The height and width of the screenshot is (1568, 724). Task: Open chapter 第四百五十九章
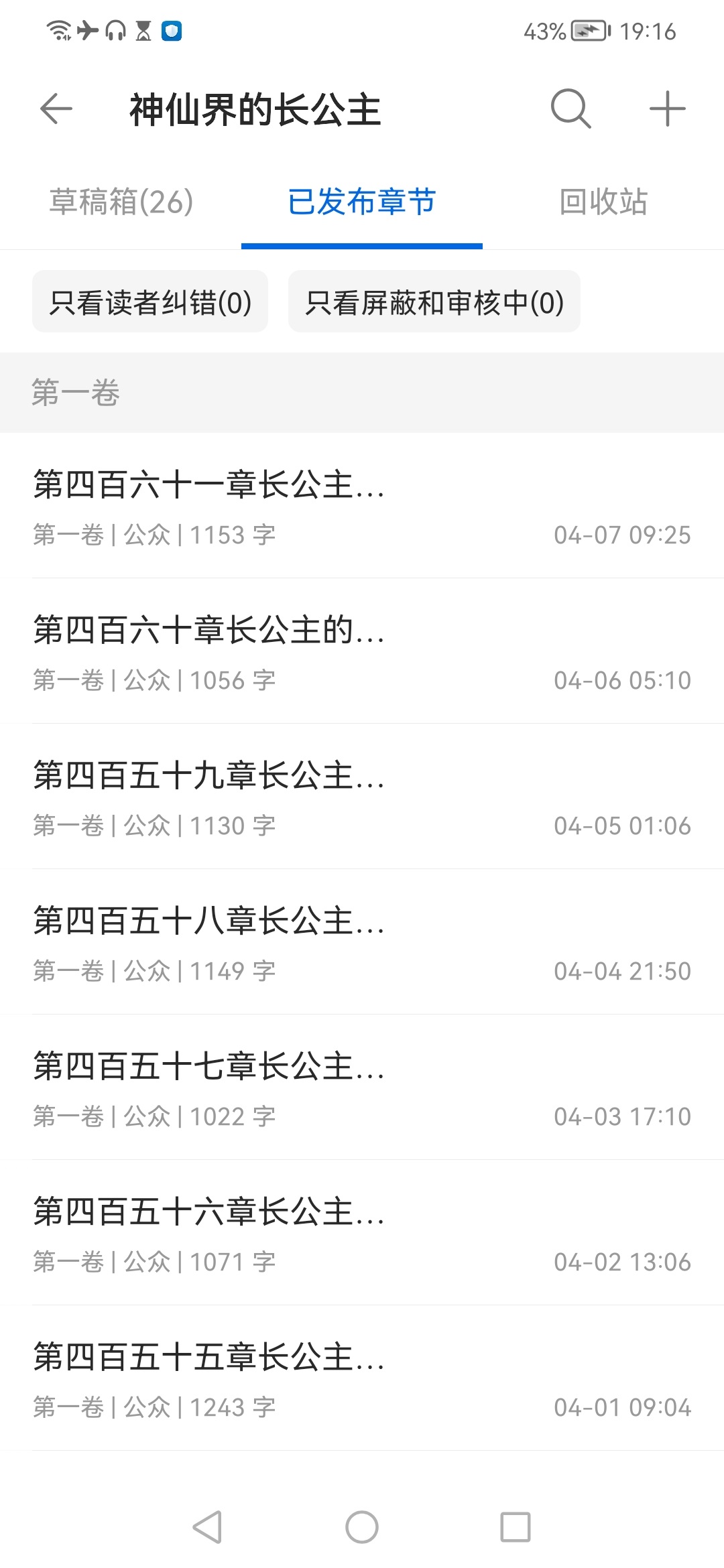[362, 797]
